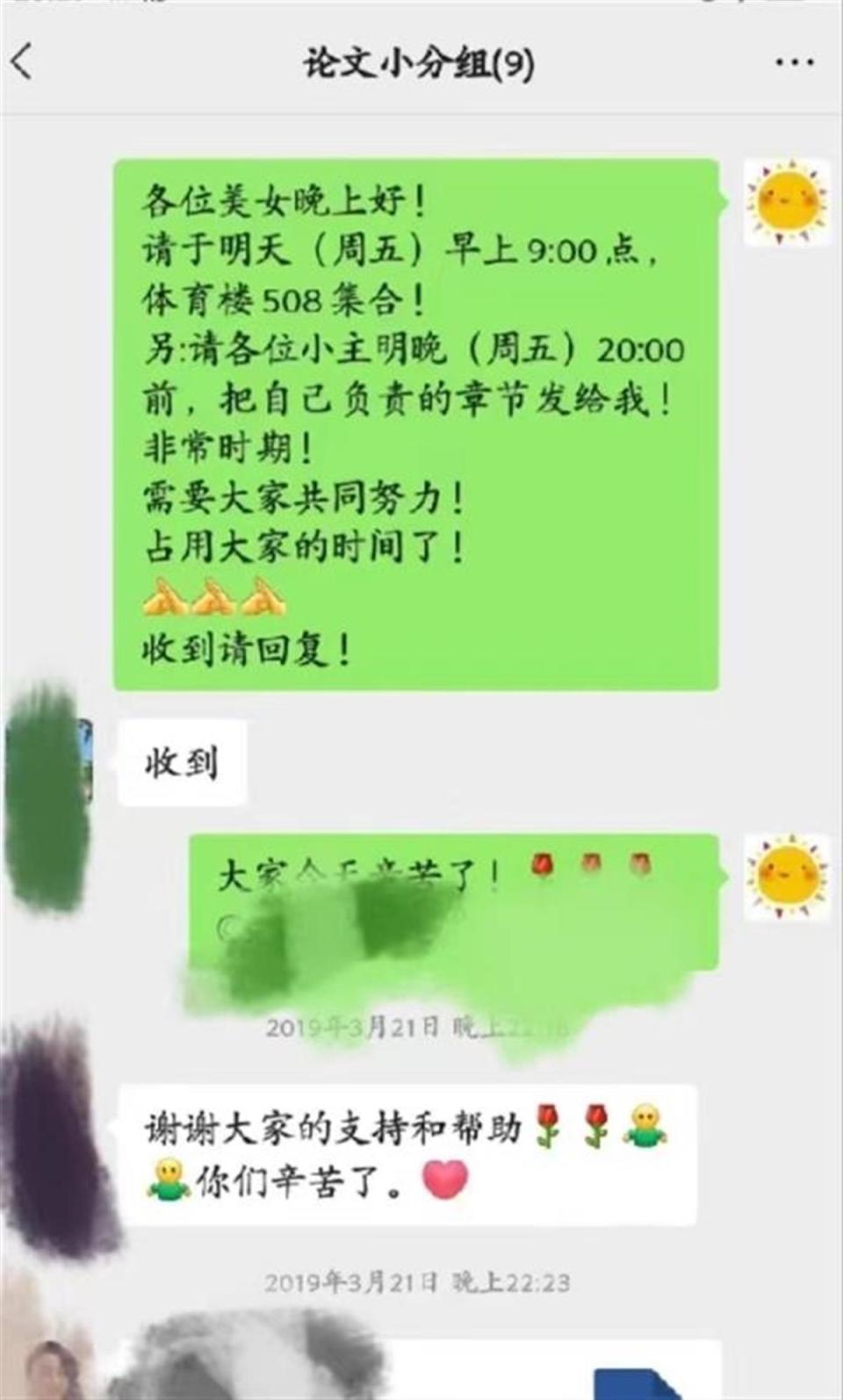
Task: Open sun avatar beside 各位美女晚上好 message
Action: tap(786, 202)
